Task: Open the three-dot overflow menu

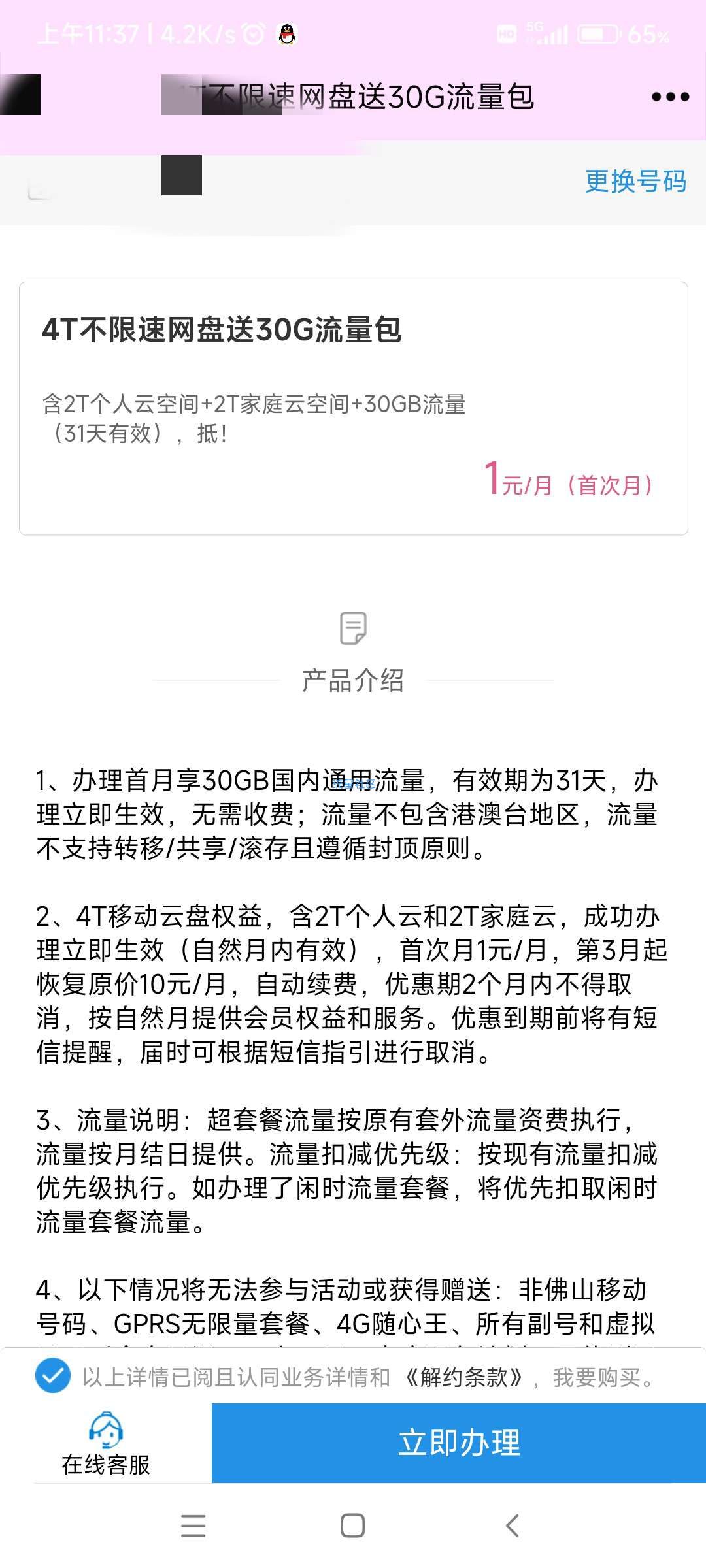Action: pyautogui.click(x=670, y=97)
